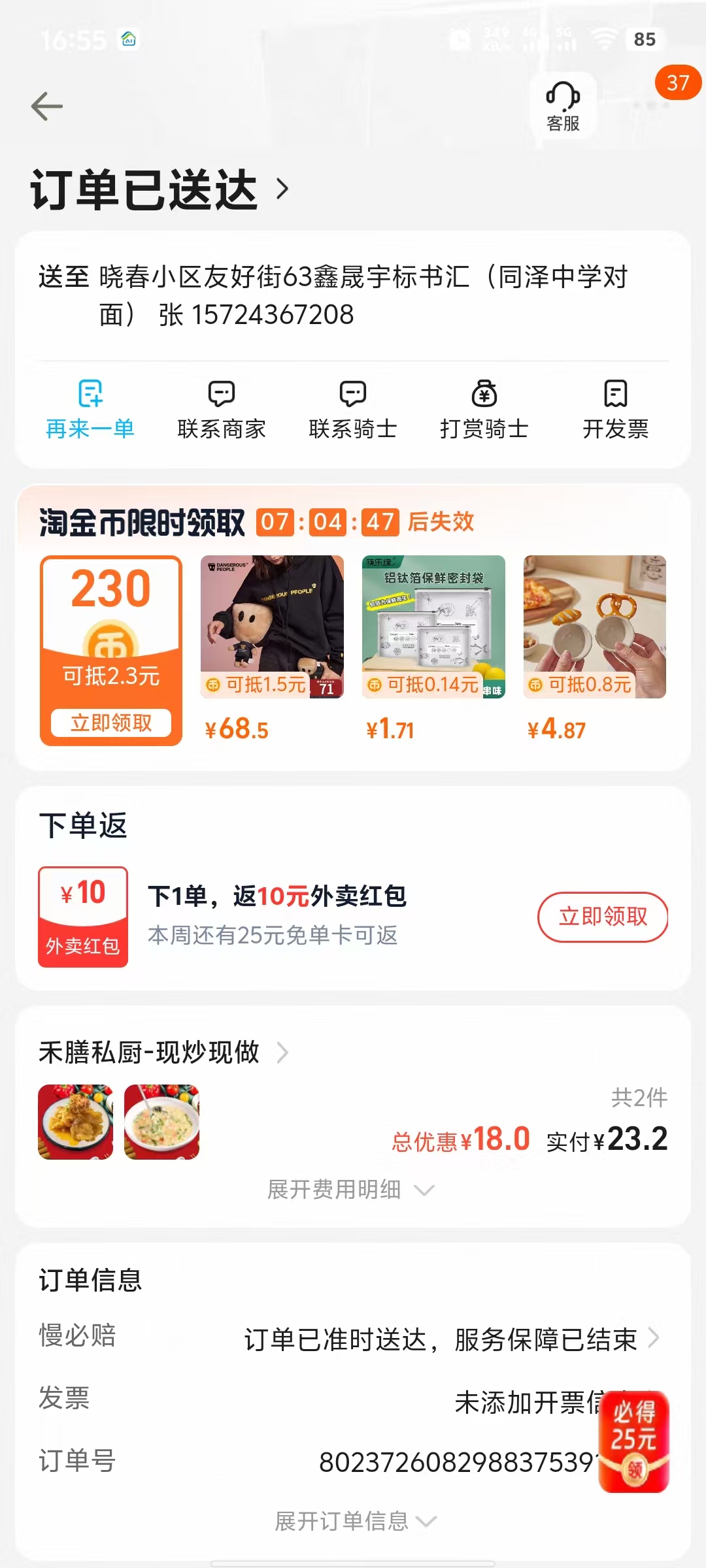The width and height of the screenshot is (706, 1568).
Task: Request an invoice via 开发票
Action: 616,410
